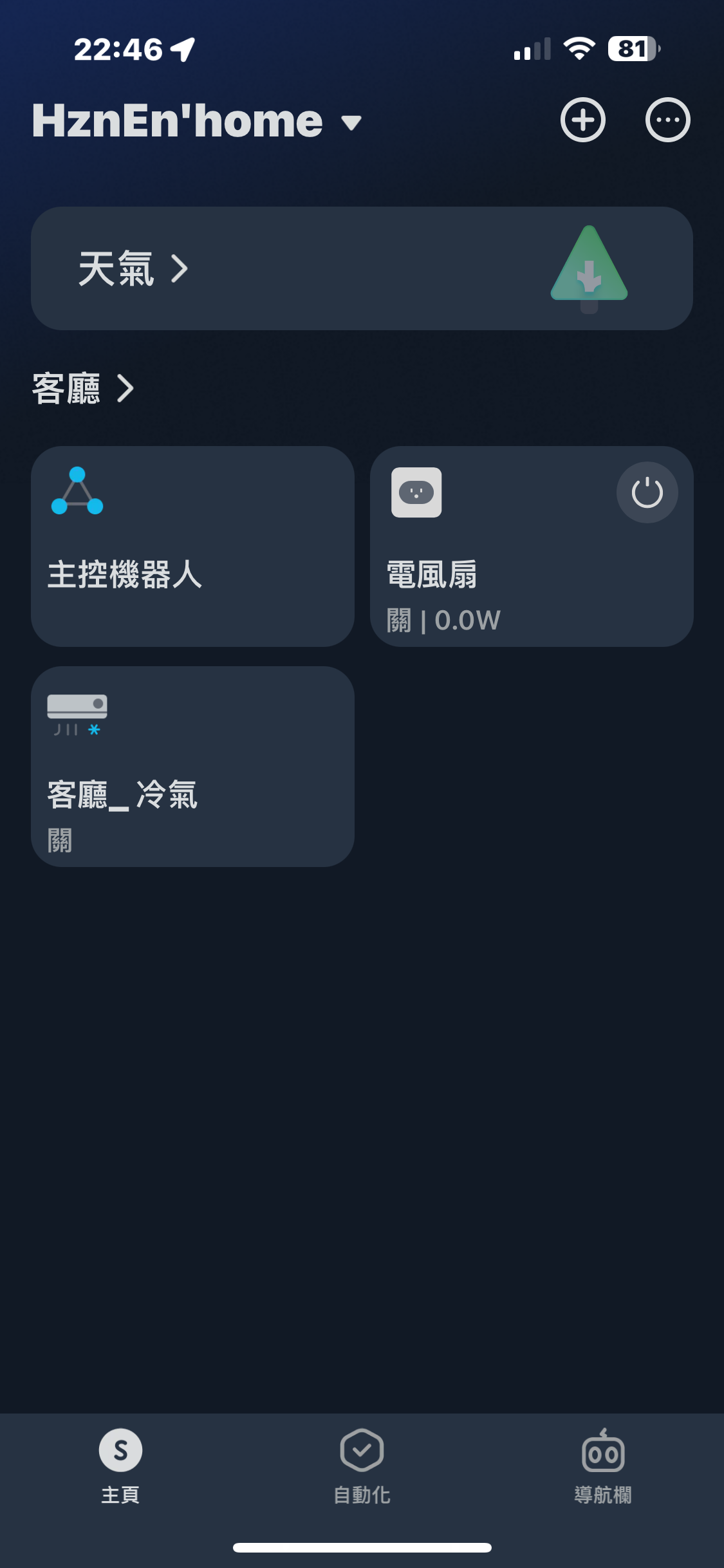Toggle the 電風扇 power button
The height and width of the screenshot is (1568, 724).
pos(647,492)
